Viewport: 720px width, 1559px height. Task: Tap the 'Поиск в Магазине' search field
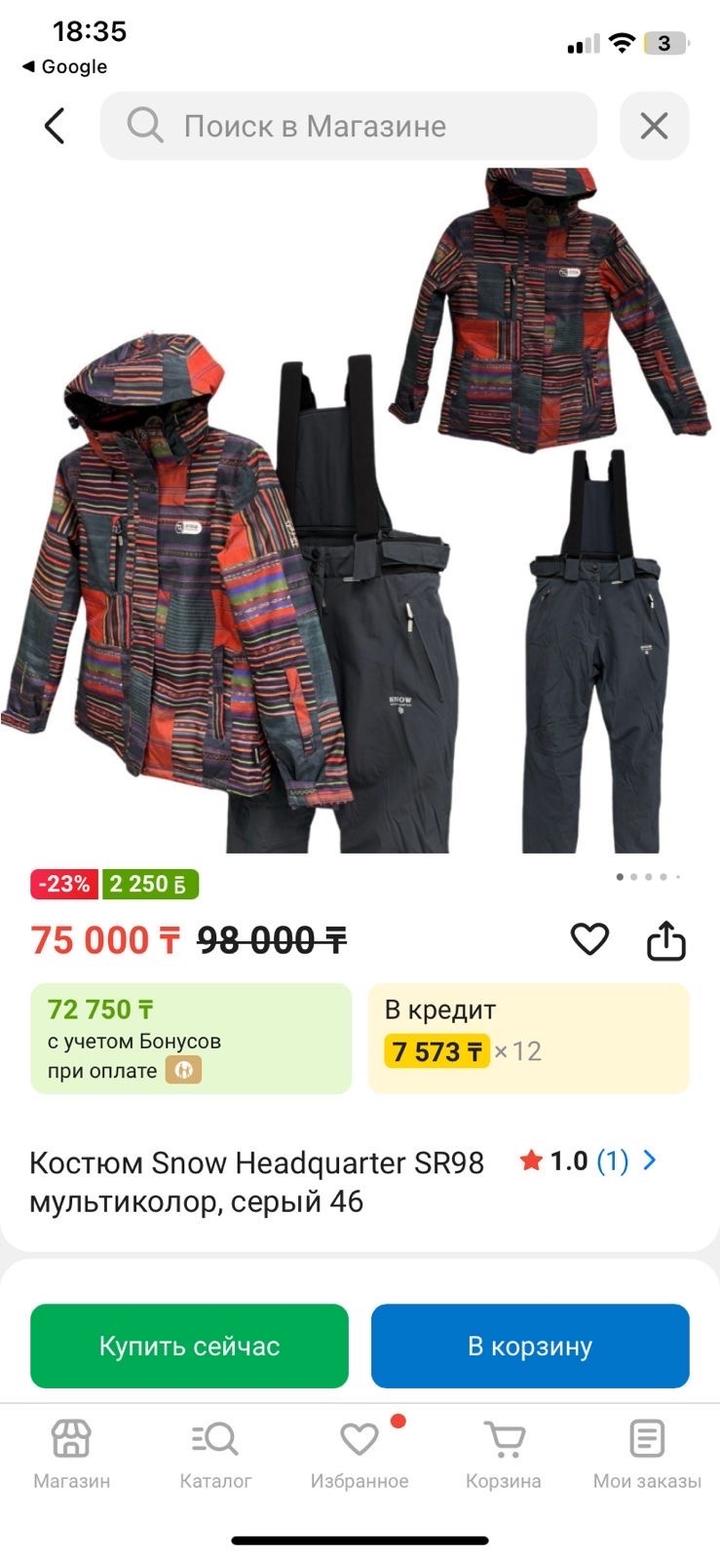pyautogui.click(x=348, y=126)
